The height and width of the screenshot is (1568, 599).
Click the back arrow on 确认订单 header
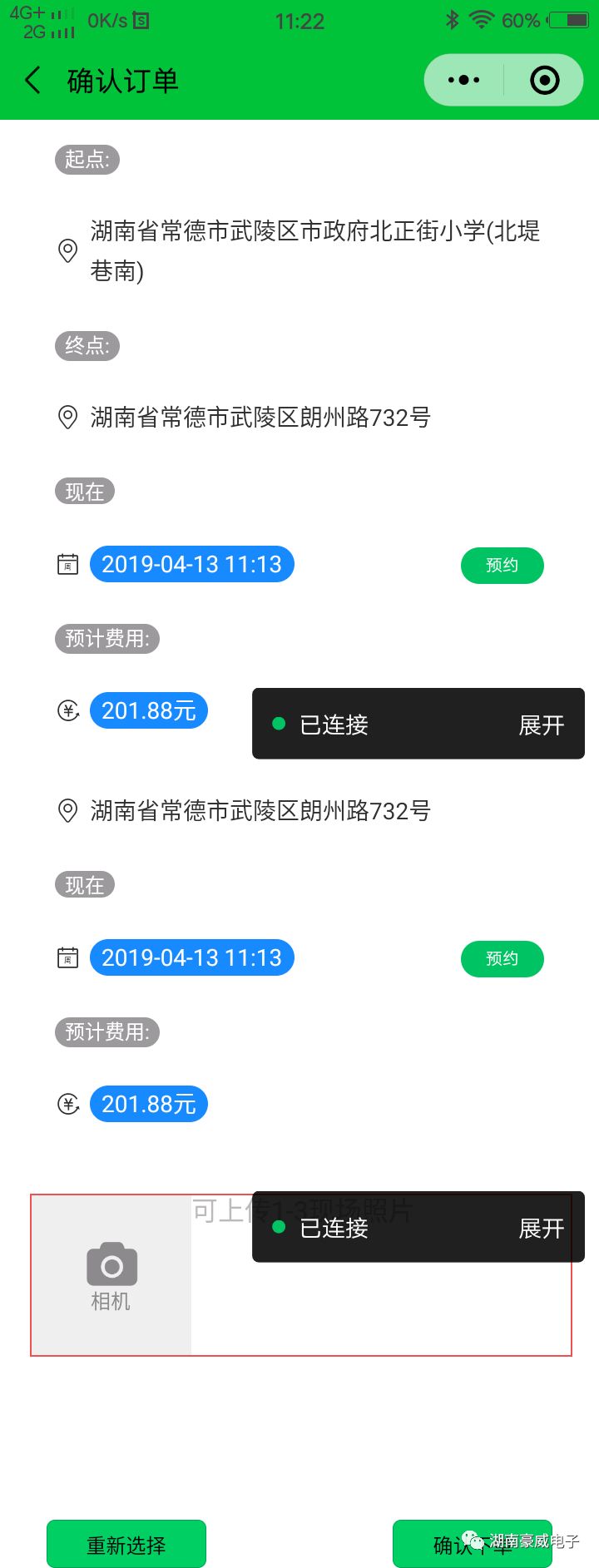32,81
